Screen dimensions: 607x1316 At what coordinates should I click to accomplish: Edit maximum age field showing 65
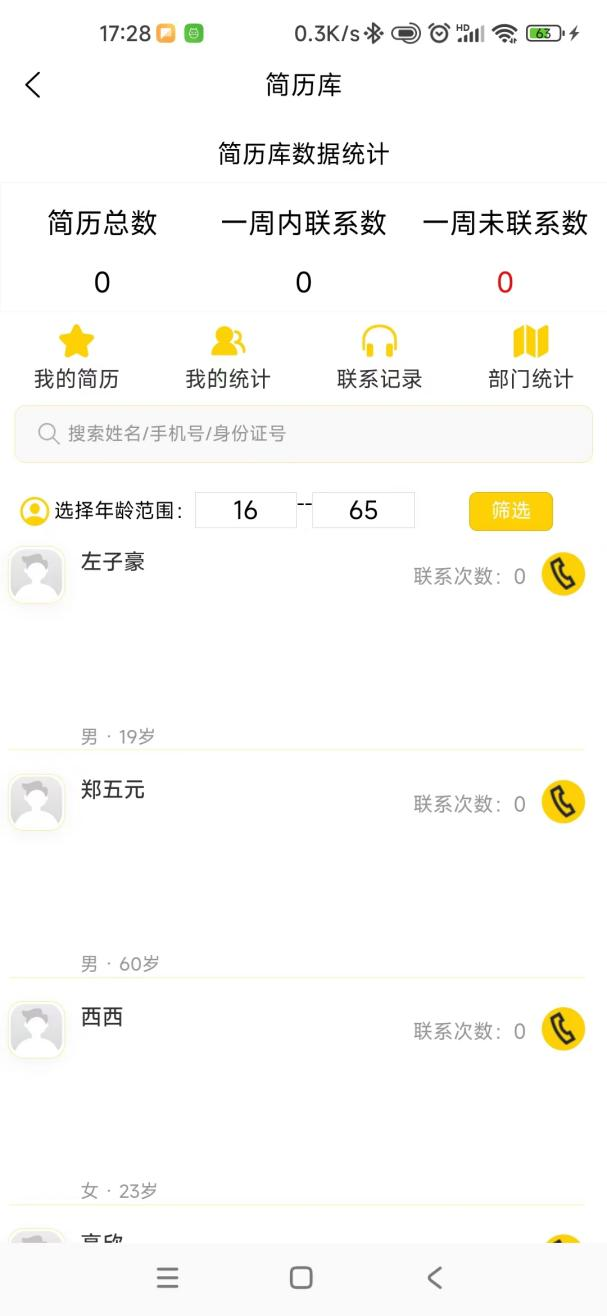363,510
